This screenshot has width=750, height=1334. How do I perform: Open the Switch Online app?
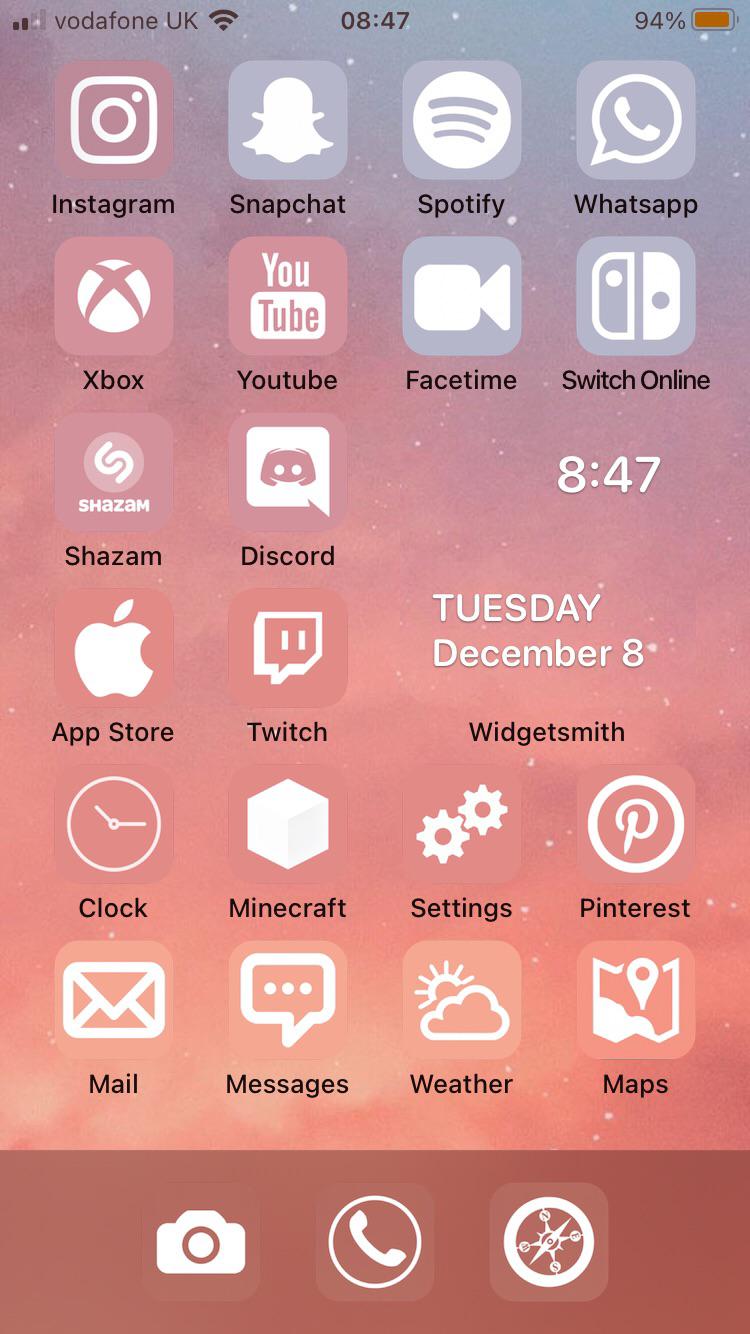point(636,296)
